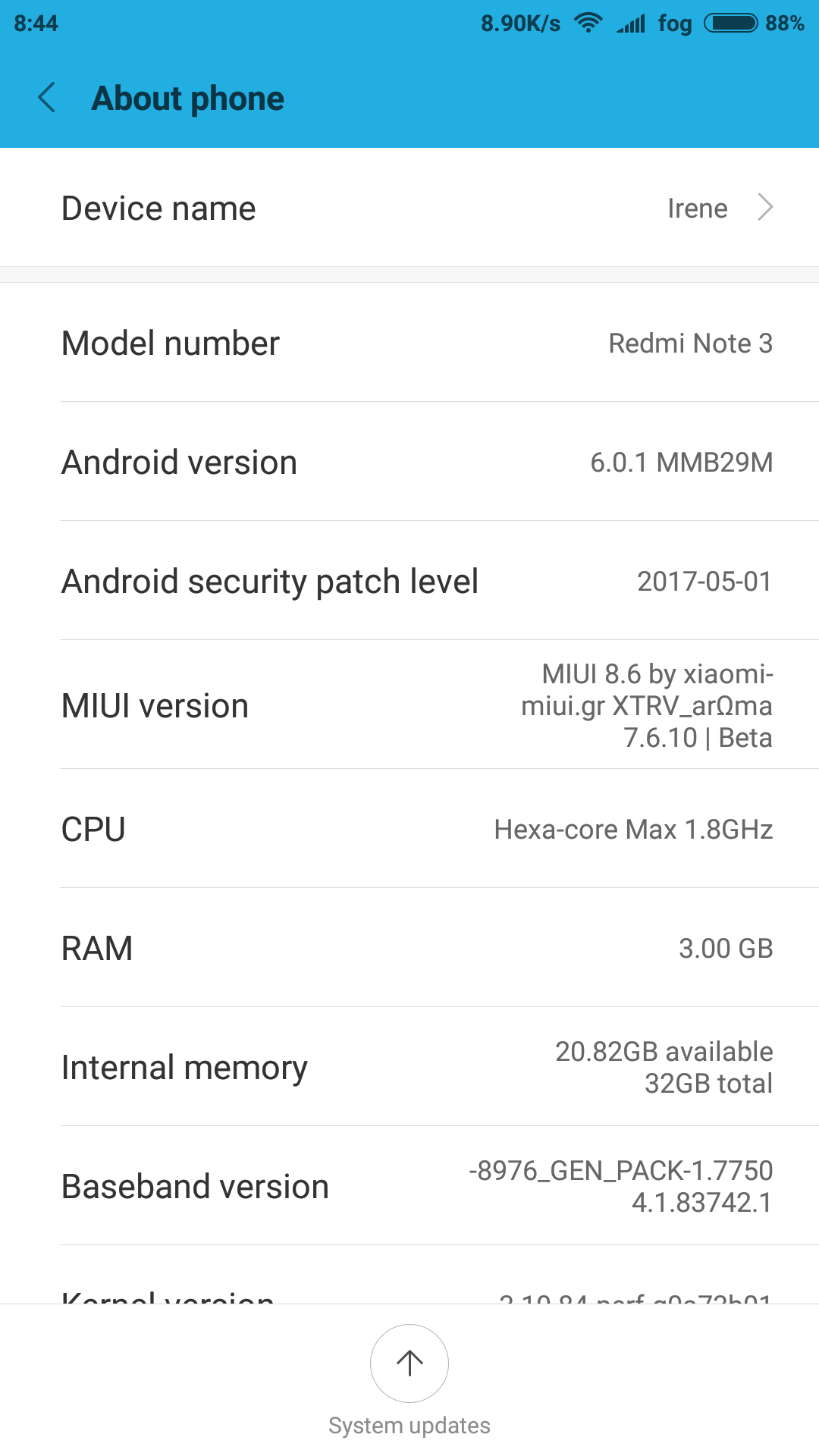The width and height of the screenshot is (819, 1456).
Task: Tap the Model number row
Action: [409, 343]
